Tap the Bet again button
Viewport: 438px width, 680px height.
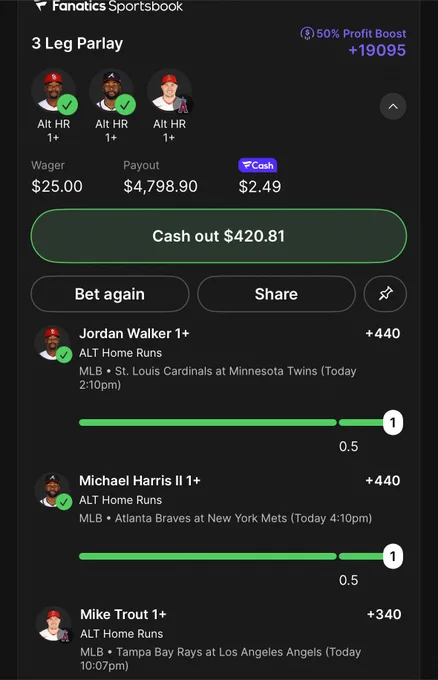coord(110,294)
